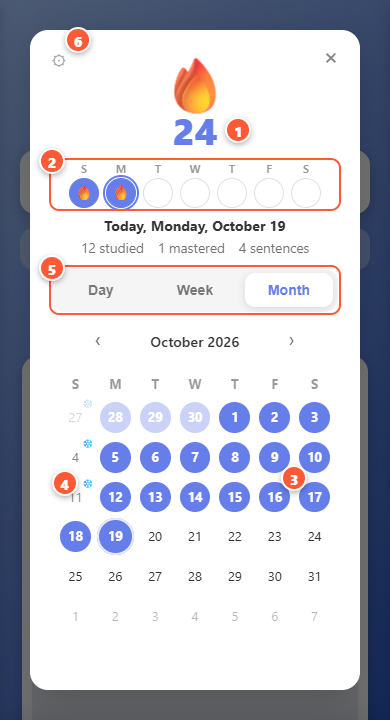Open the streak settings gear
Viewport: 390px width, 720px height.
pos(59,61)
